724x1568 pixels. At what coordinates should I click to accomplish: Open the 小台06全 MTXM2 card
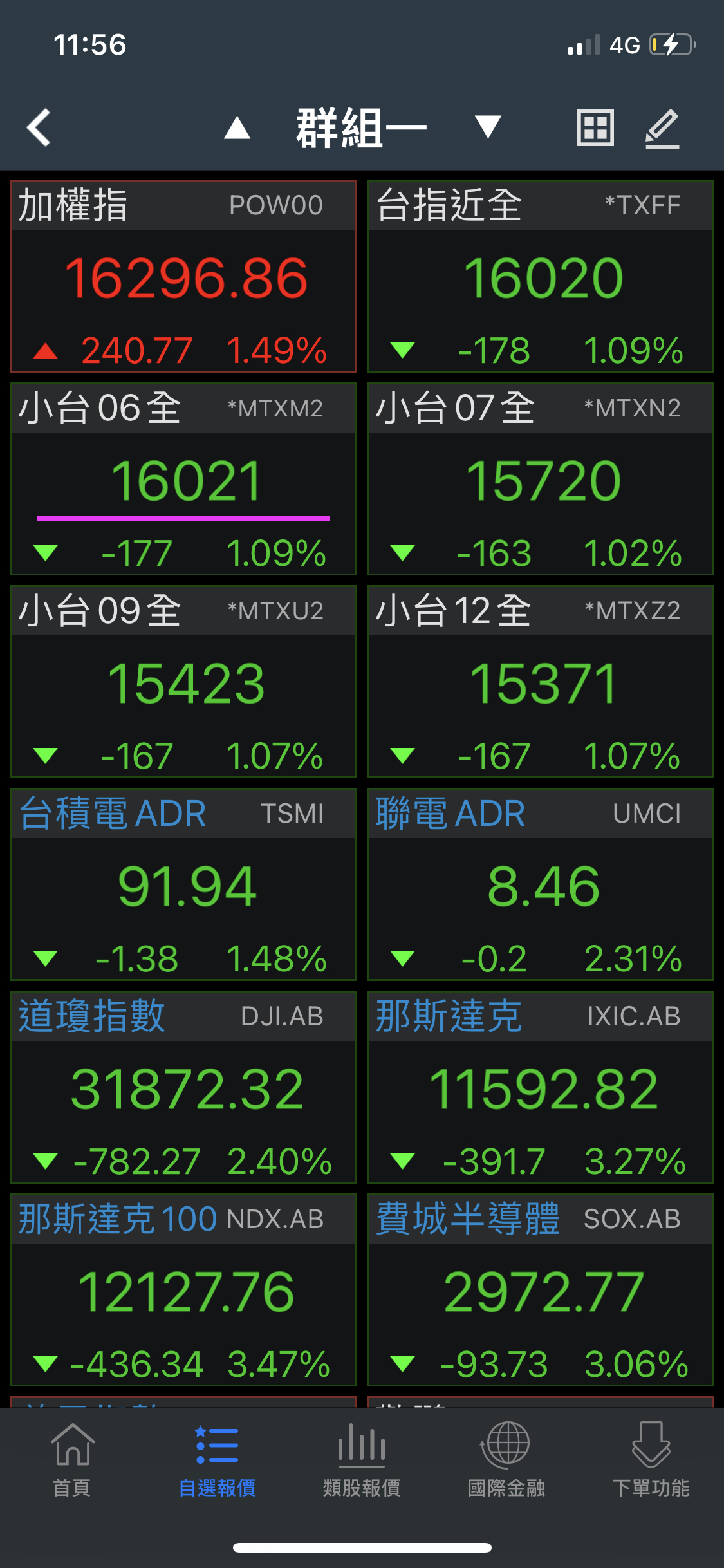click(x=183, y=480)
